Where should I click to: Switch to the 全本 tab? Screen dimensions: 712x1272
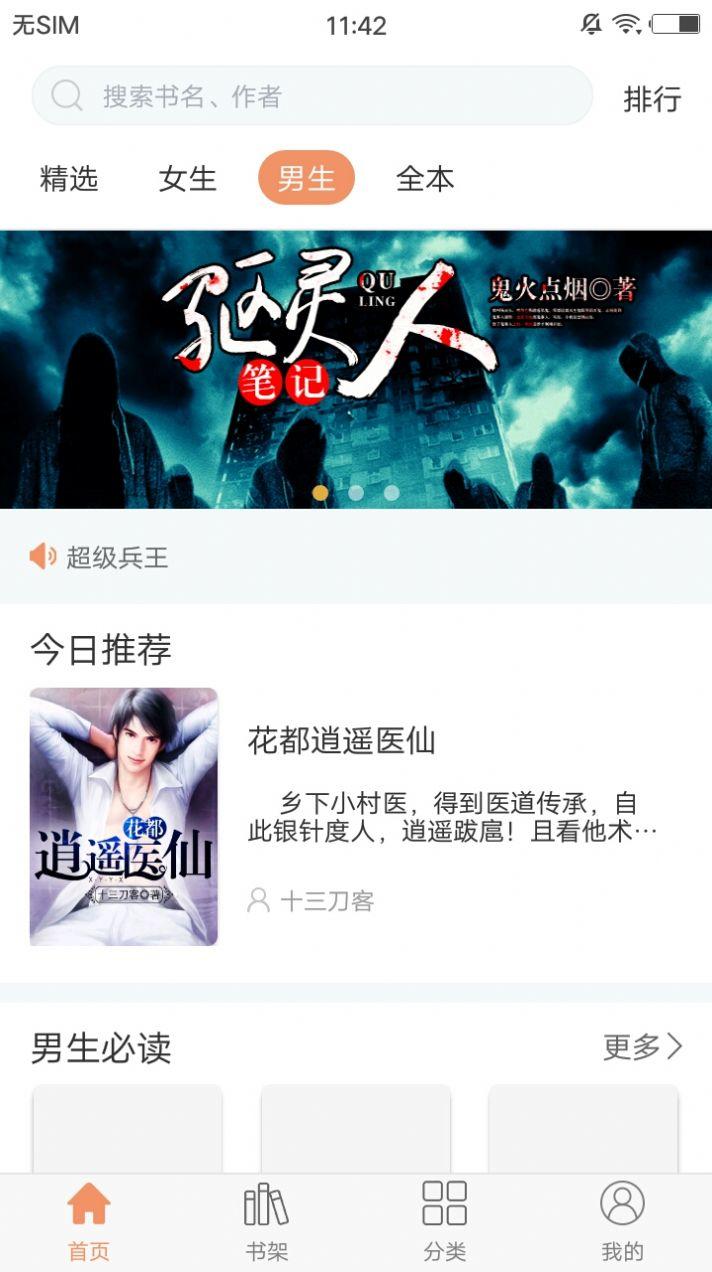coord(425,178)
